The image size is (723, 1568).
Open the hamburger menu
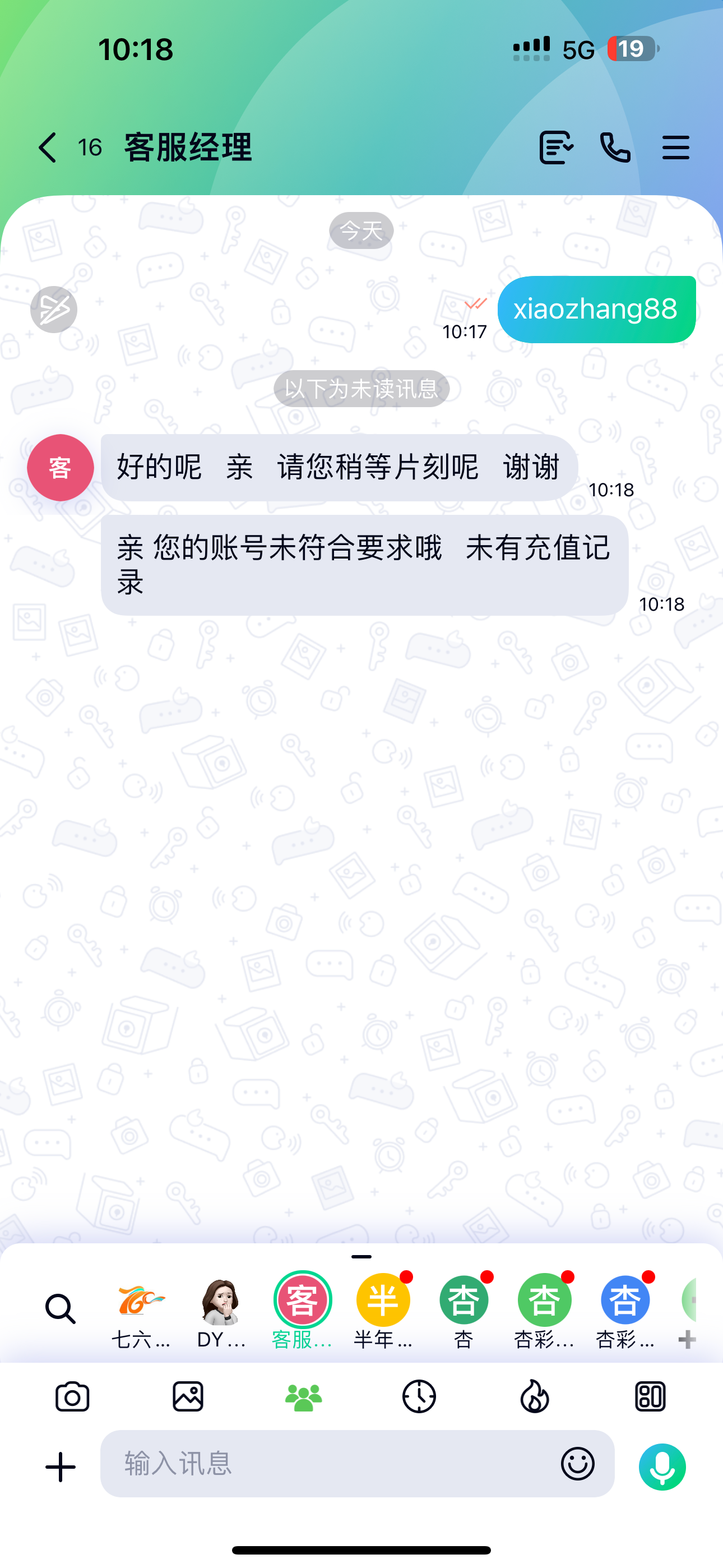click(675, 147)
